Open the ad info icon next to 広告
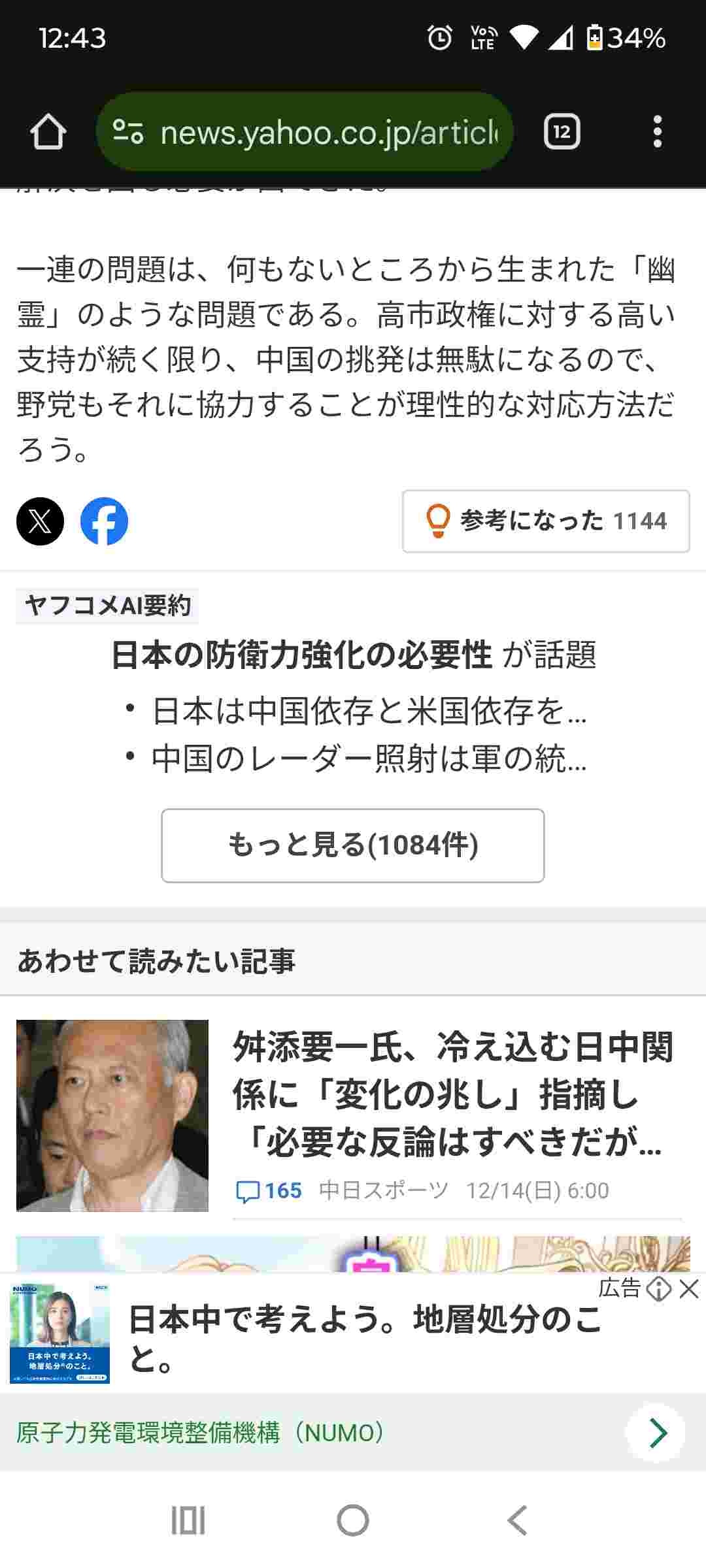Screen dimensions: 706x1568 [659, 1289]
